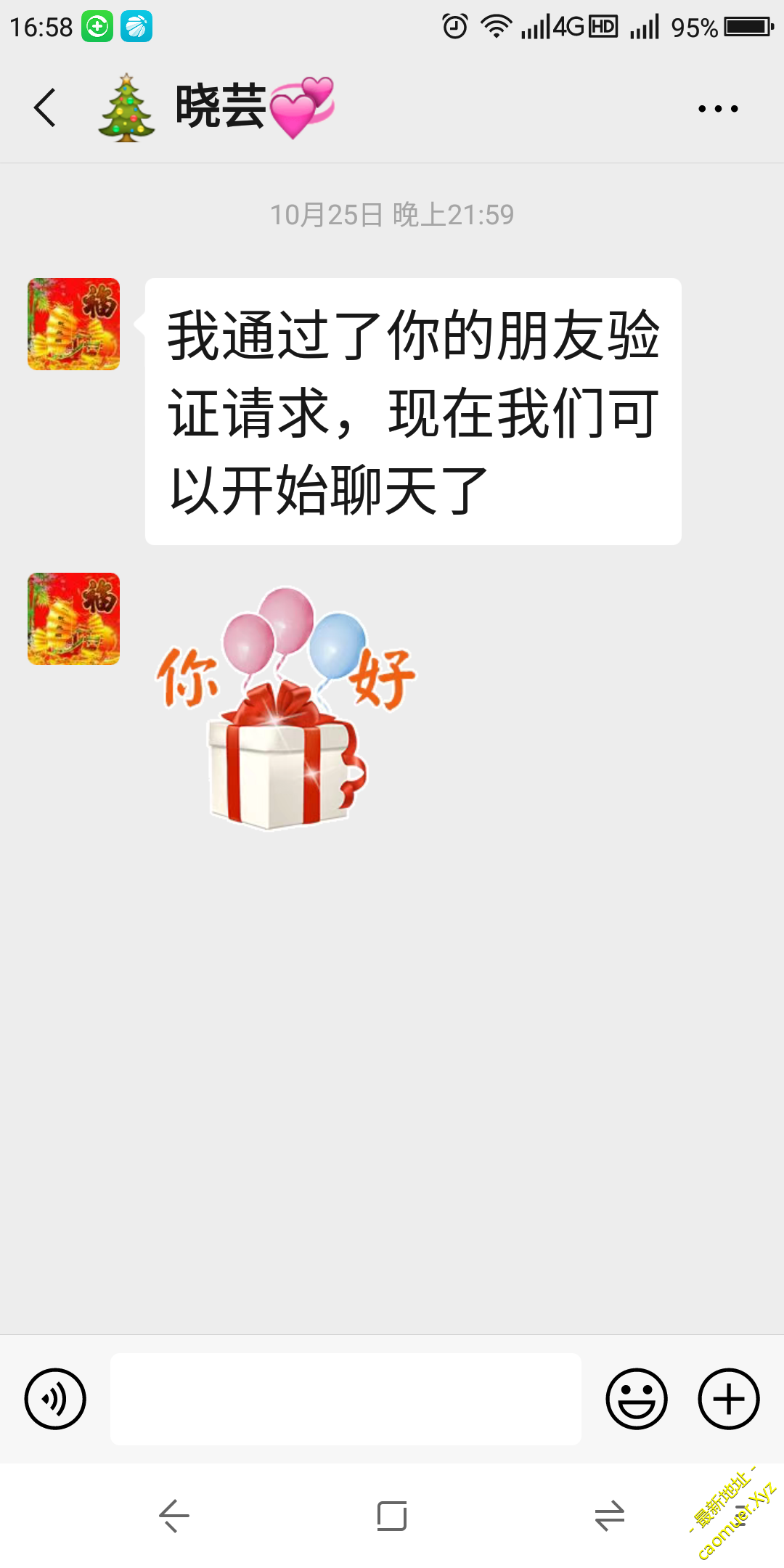
Task: Tap the system back arrow in navigation bar
Action: point(174,1516)
